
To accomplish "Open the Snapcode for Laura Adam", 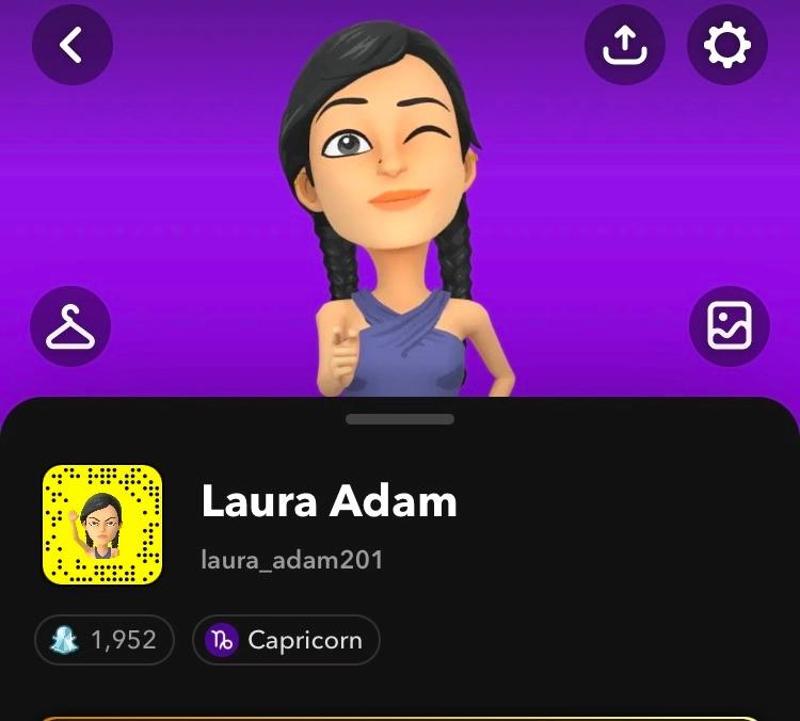I will click(102, 524).
